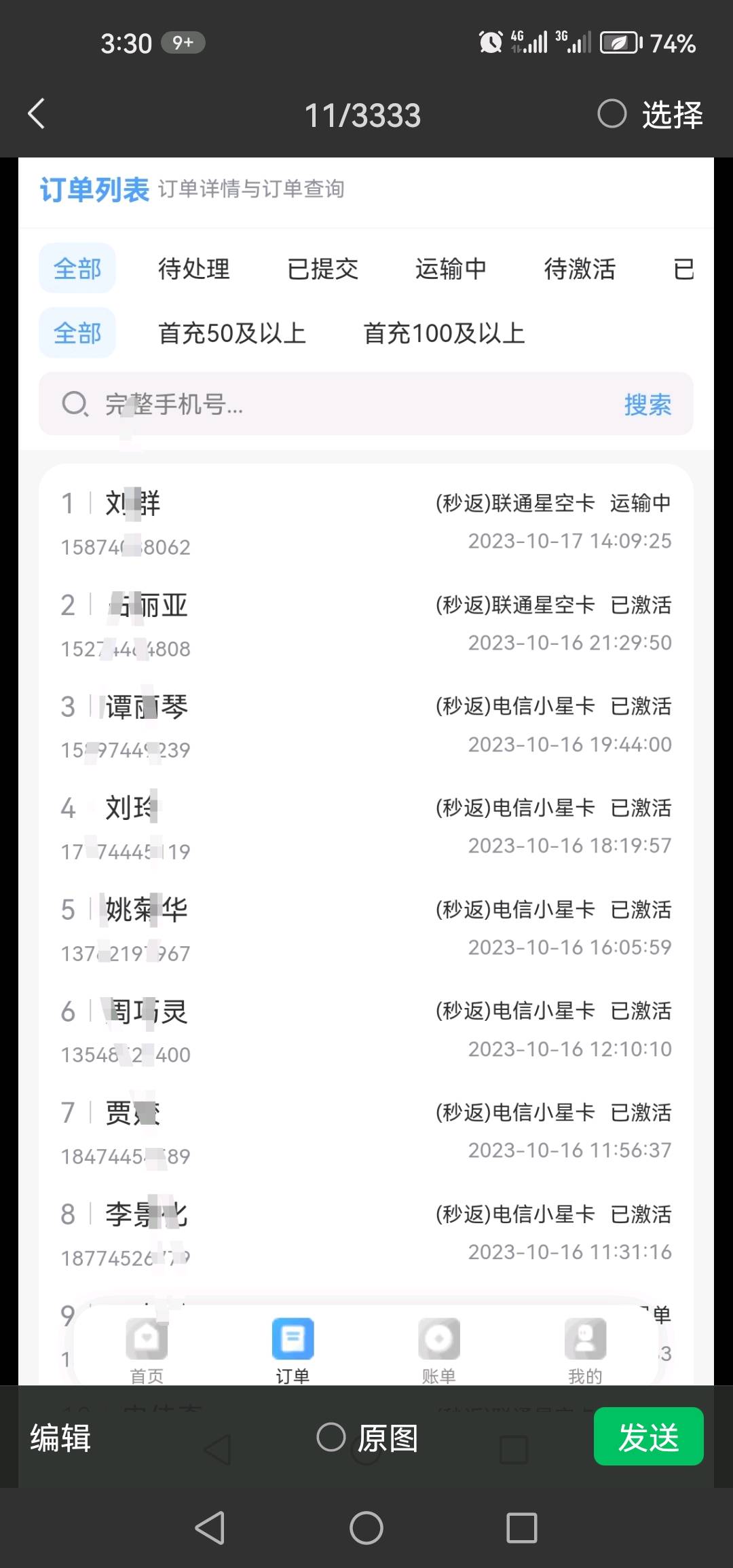
Task: Open recent apps from navigation bar
Action: (522, 1528)
